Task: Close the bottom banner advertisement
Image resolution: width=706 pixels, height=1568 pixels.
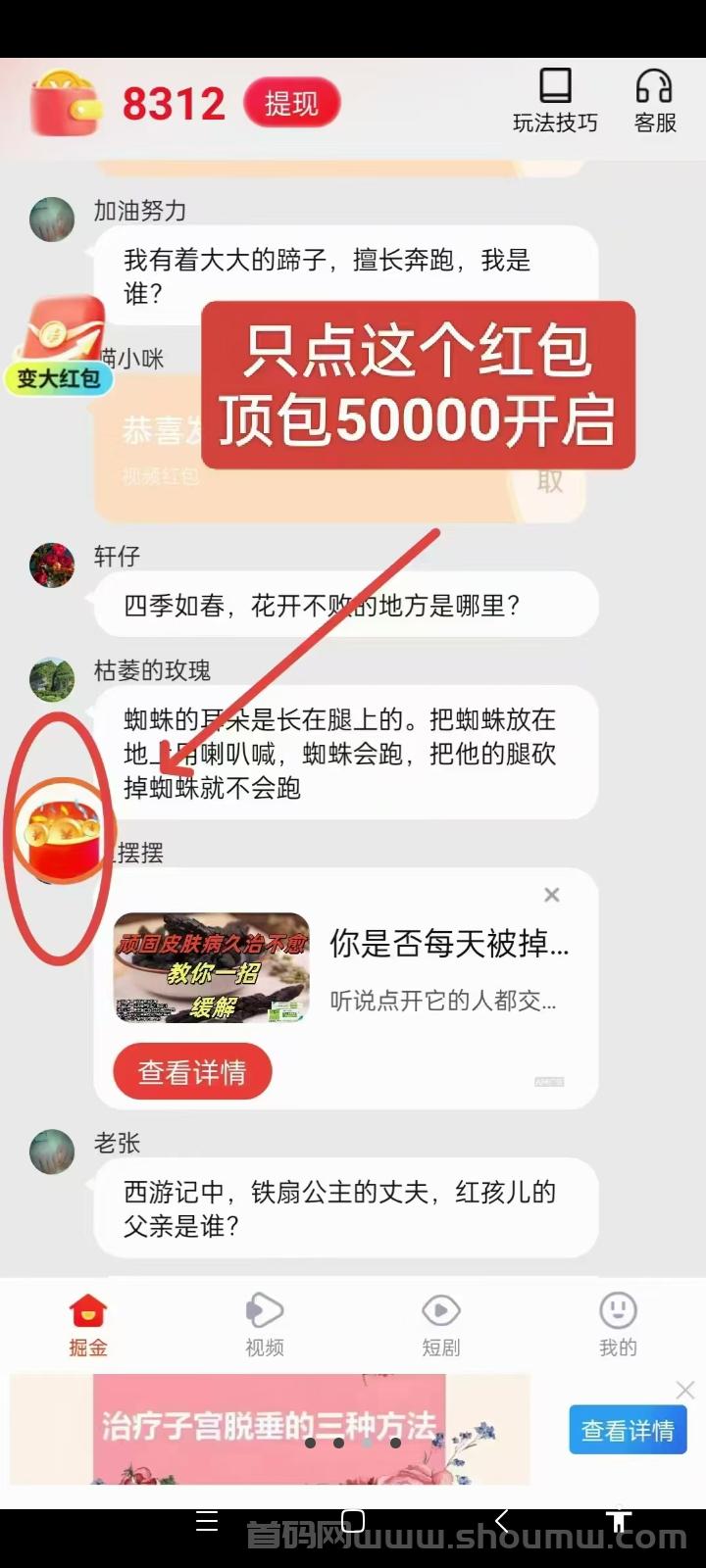Action: 685,1390
